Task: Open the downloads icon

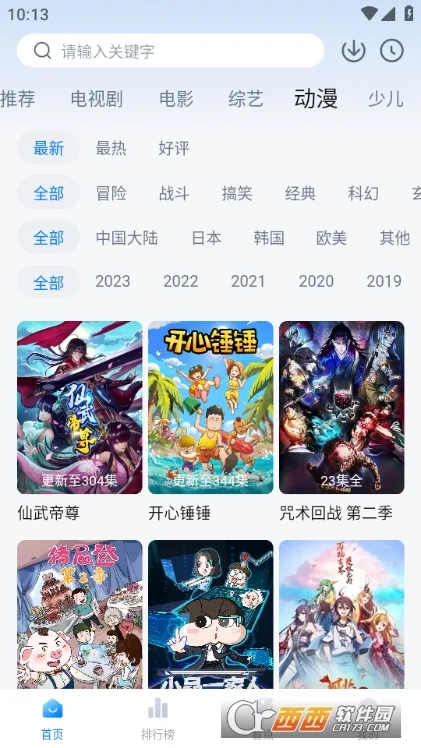Action: (x=353, y=51)
